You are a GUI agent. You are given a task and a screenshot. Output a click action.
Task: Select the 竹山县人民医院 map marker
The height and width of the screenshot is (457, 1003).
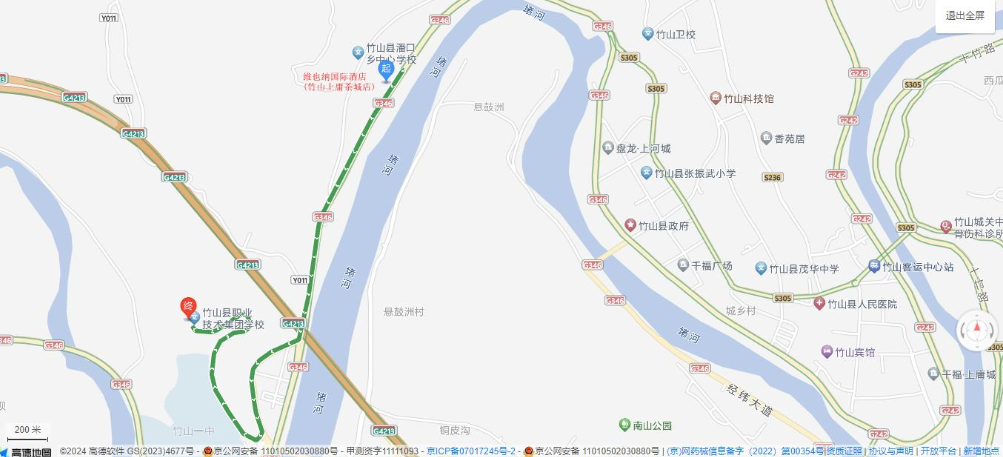pos(819,303)
